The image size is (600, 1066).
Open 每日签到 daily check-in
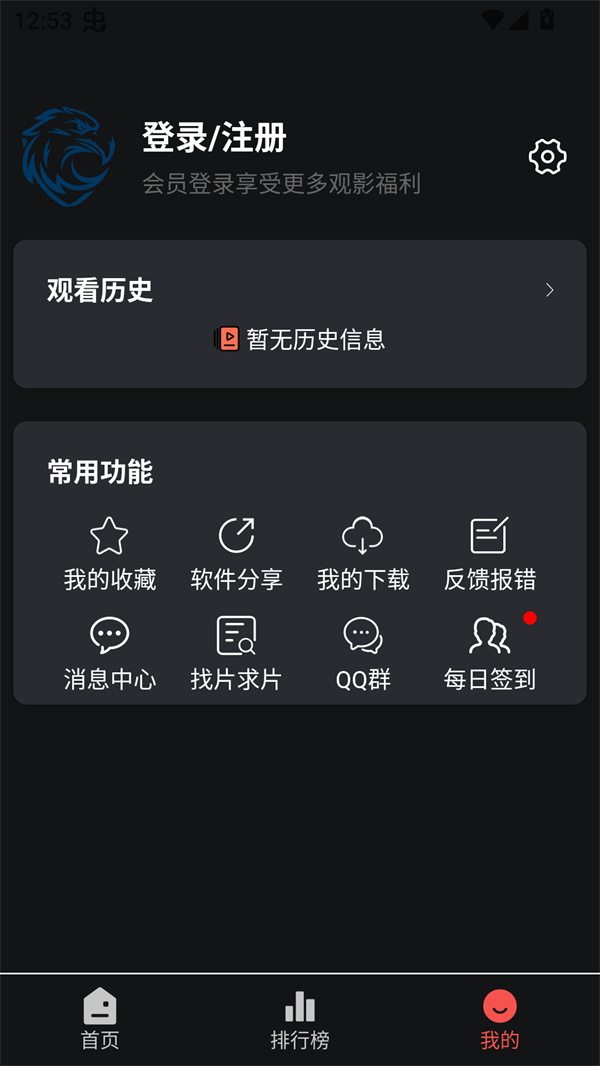489,654
